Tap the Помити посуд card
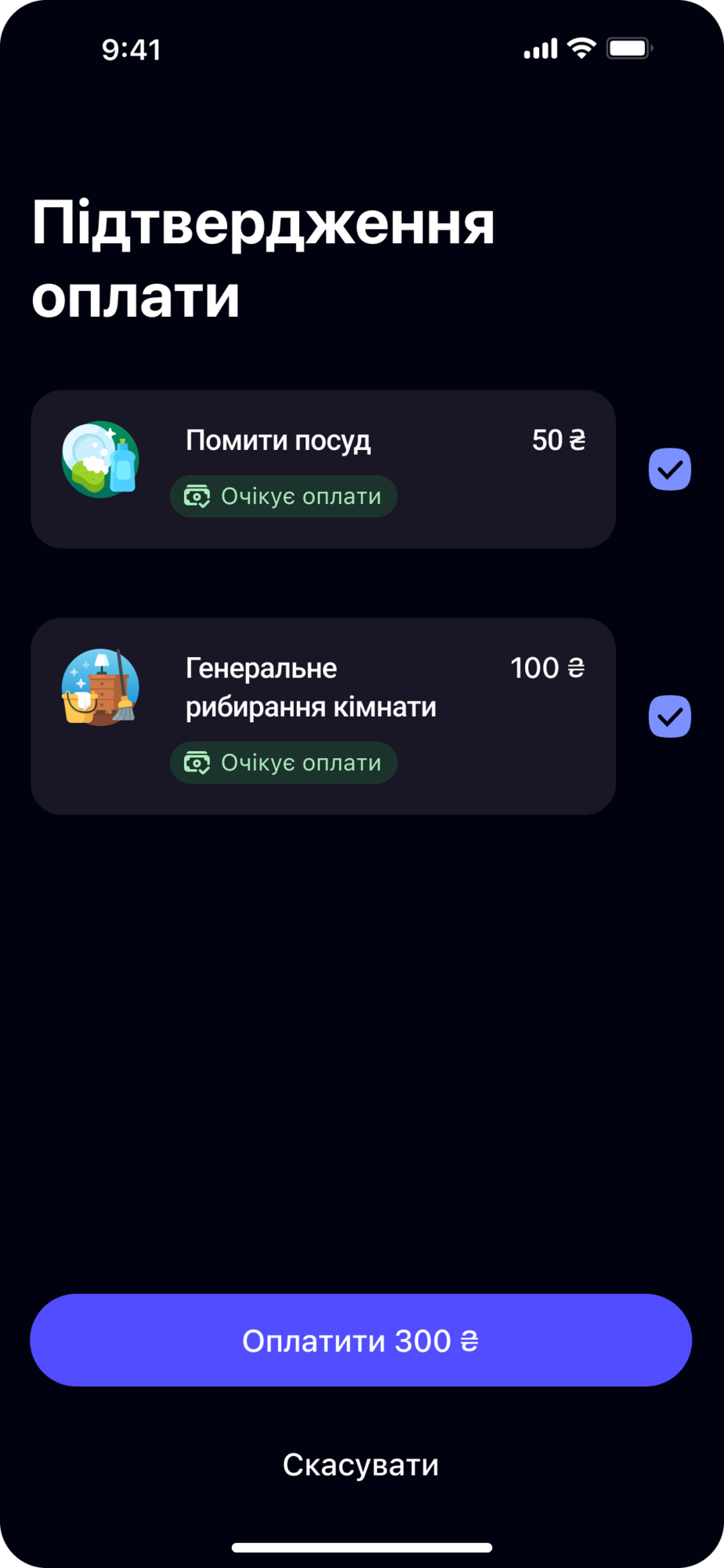724x1568 pixels. (x=324, y=468)
